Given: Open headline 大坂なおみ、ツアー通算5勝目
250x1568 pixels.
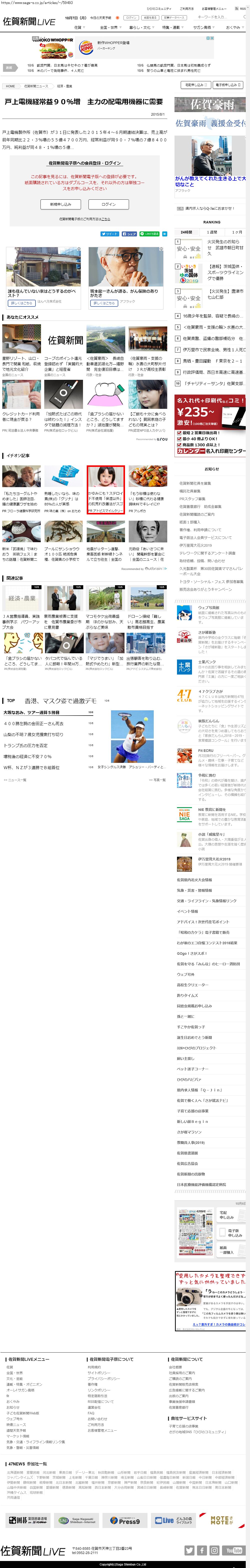Looking at the screenshot, I should pos(32,712).
